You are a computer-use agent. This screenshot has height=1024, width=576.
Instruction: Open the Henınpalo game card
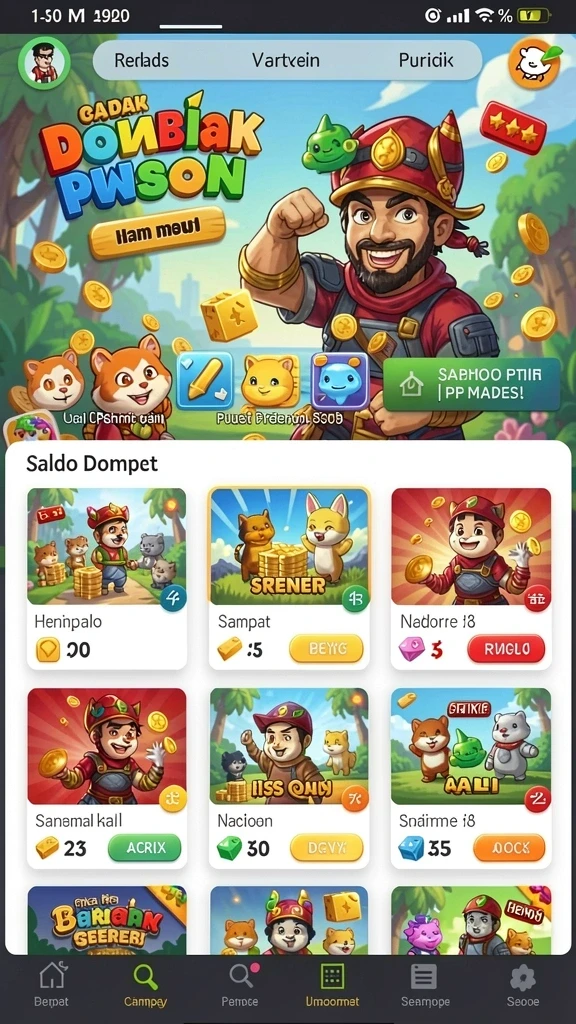pyautogui.click(x=106, y=579)
